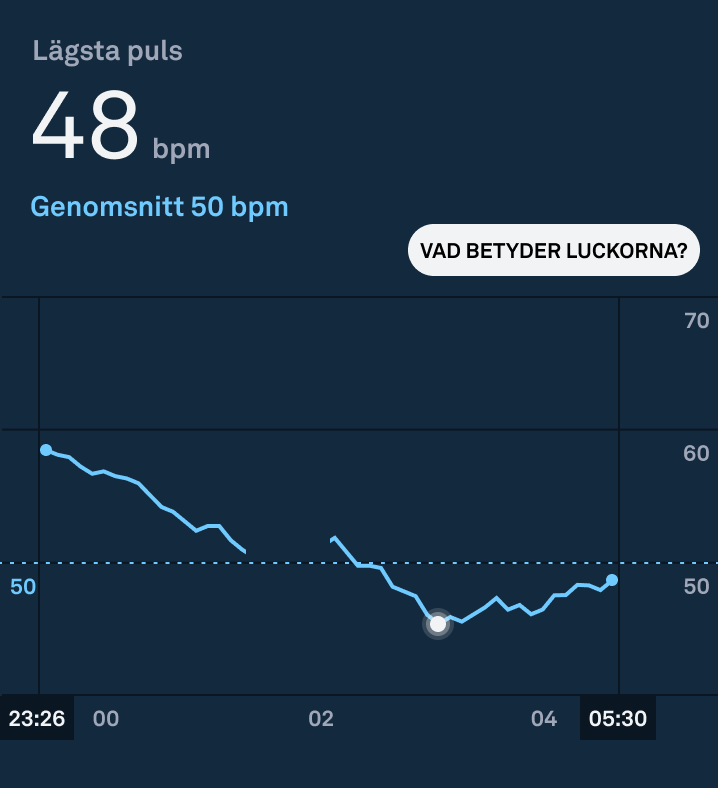Tap the VAD BETYDER LUCKORNA? button

(x=553, y=250)
